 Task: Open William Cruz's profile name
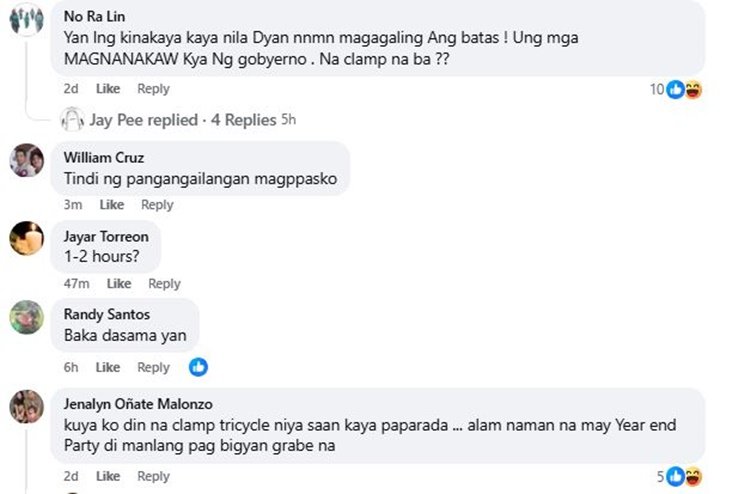(x=104, y=158)
